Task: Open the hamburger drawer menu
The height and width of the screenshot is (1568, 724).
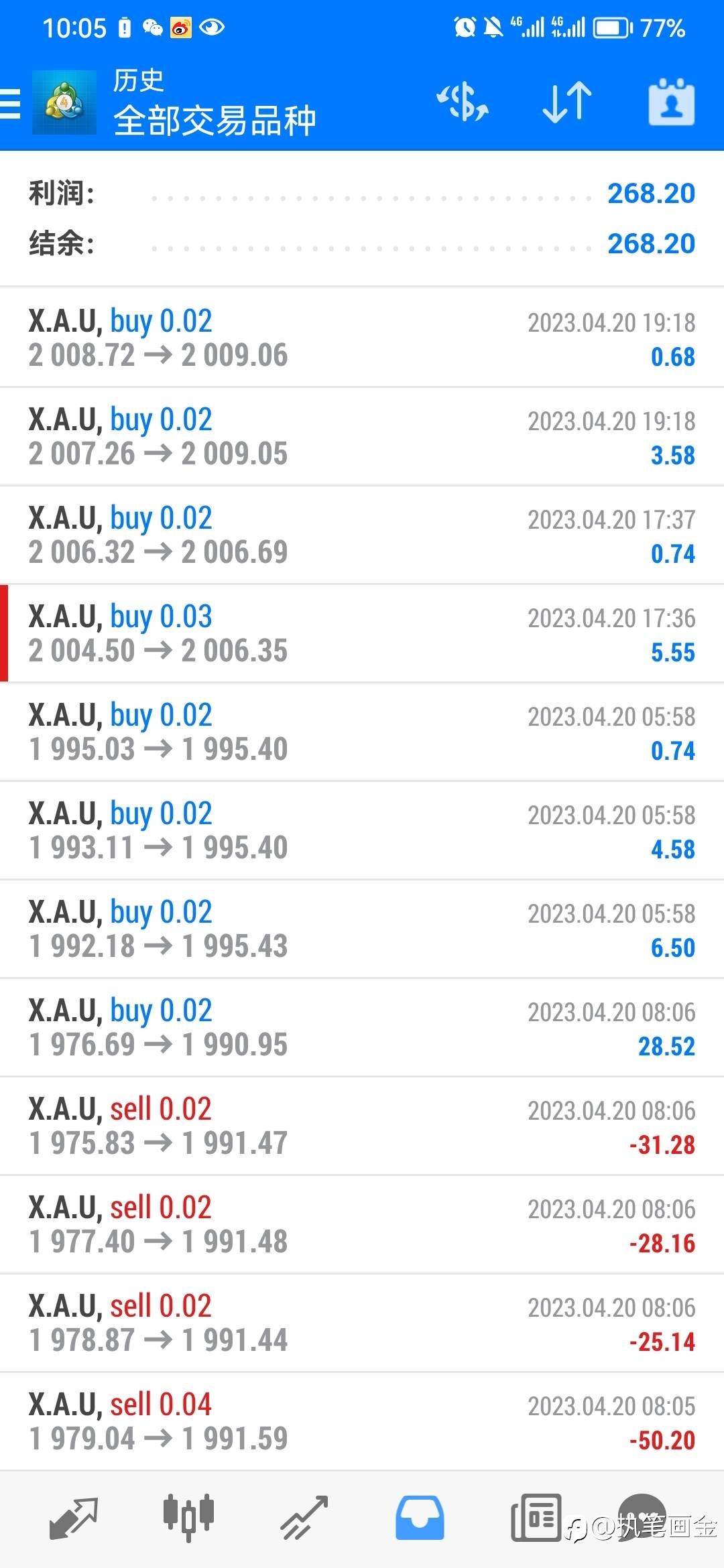Action: (x=10, y=103)
